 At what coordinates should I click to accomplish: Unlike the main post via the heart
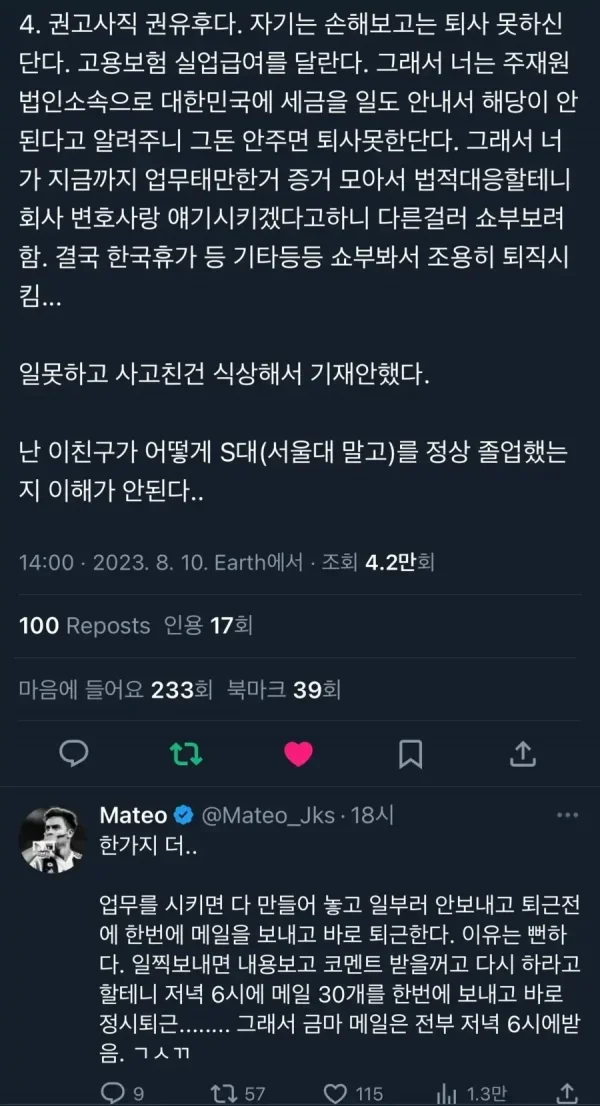298,753
